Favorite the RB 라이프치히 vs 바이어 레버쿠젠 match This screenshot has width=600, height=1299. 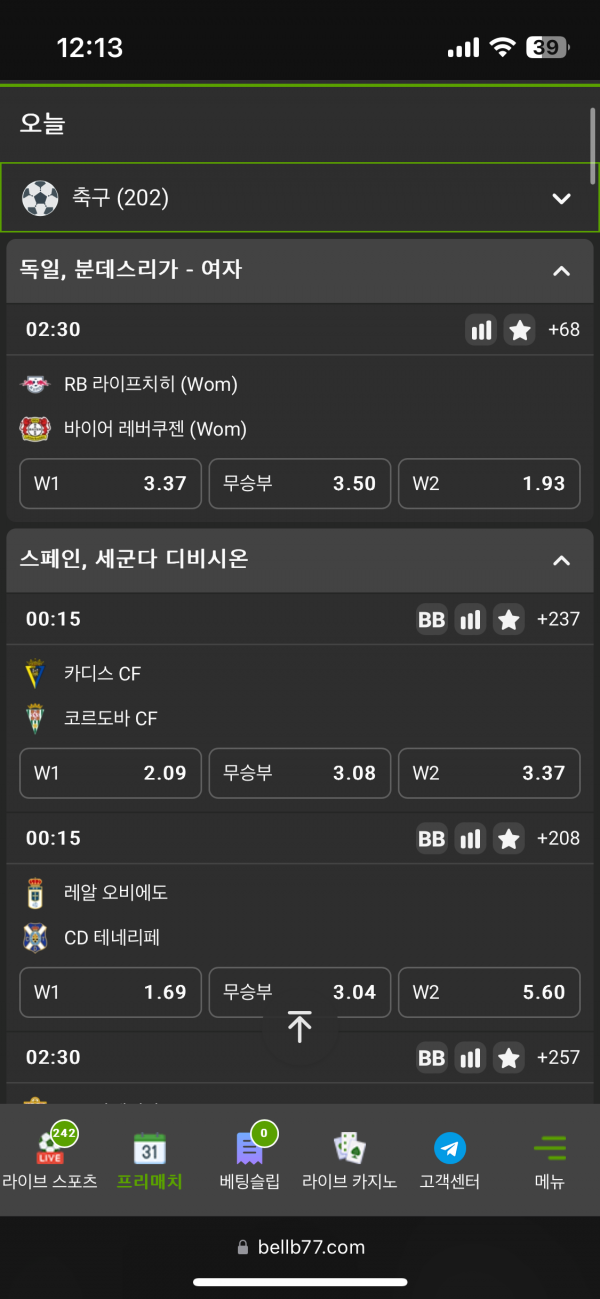tap(519, 330)
